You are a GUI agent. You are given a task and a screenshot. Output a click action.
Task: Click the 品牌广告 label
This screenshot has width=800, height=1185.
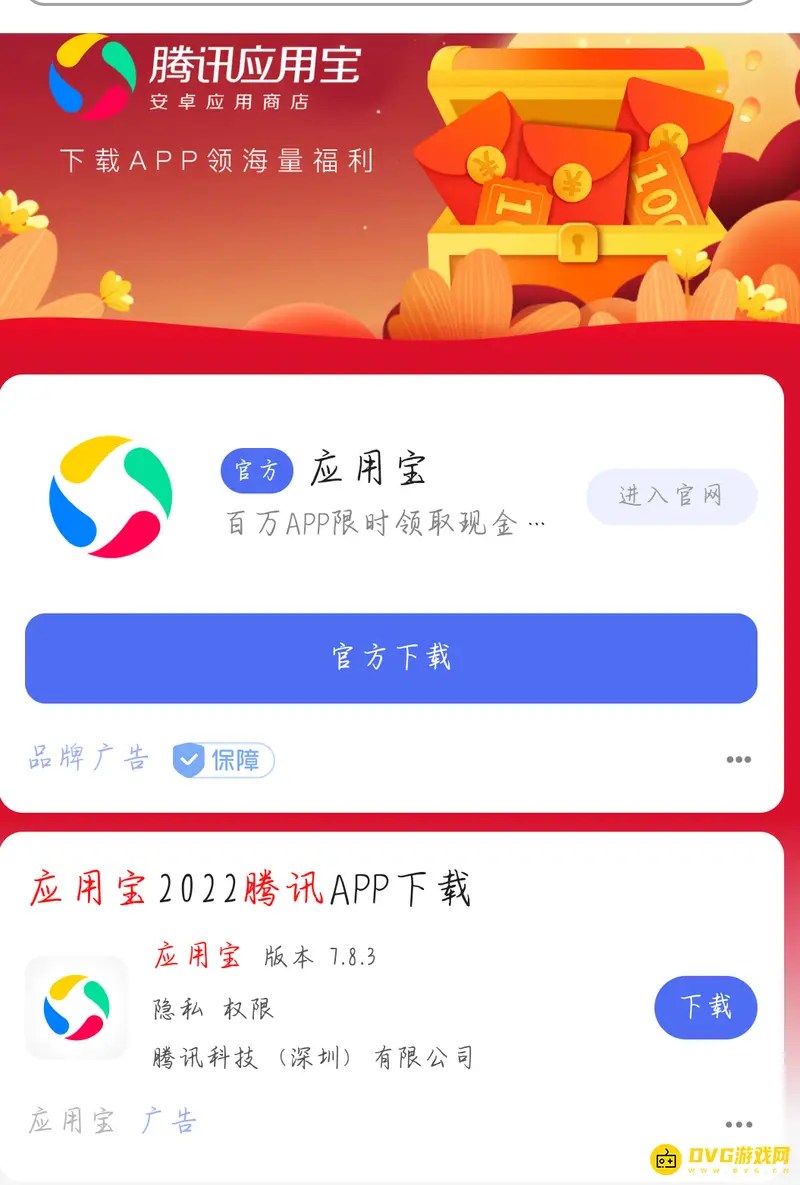coord(88,760)
